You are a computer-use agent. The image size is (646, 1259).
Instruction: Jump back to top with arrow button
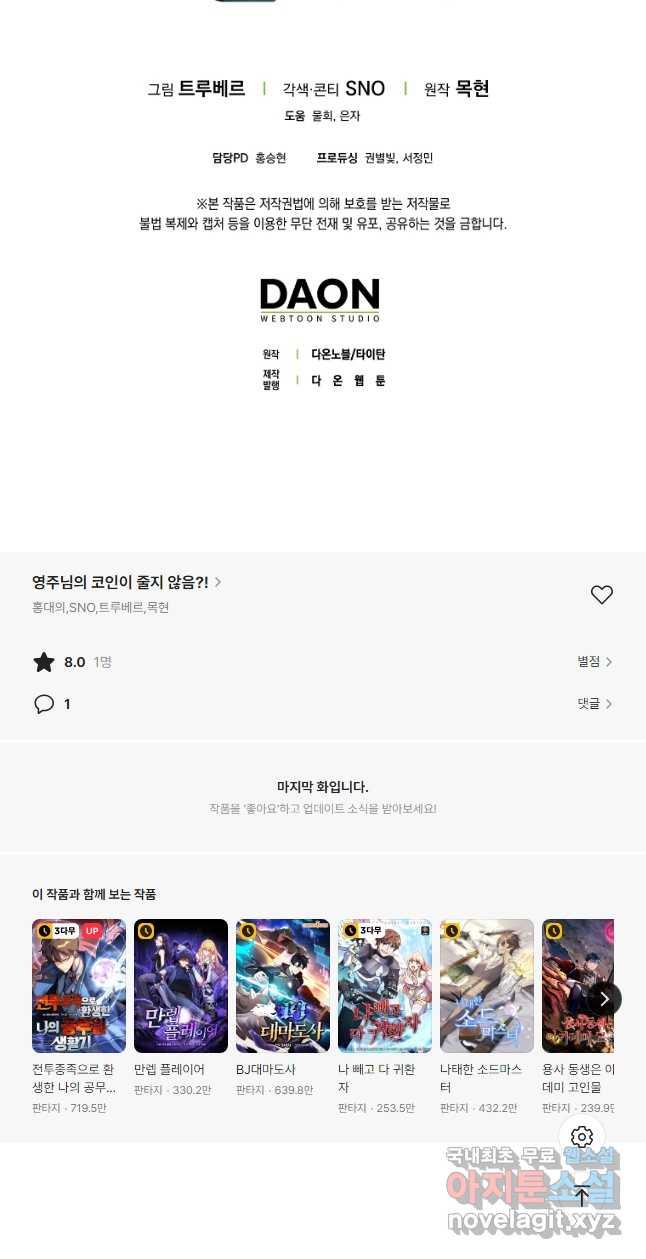pyautogui.click(x=582, y=1196)
